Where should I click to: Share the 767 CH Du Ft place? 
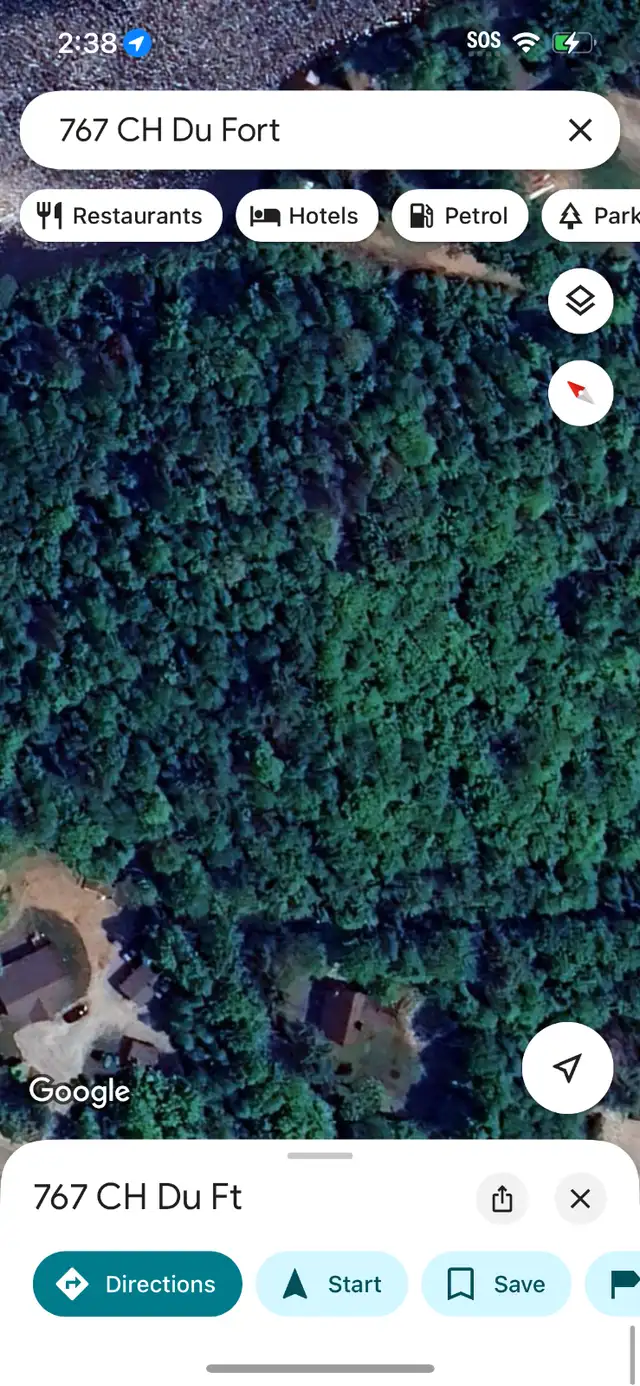502,1198
